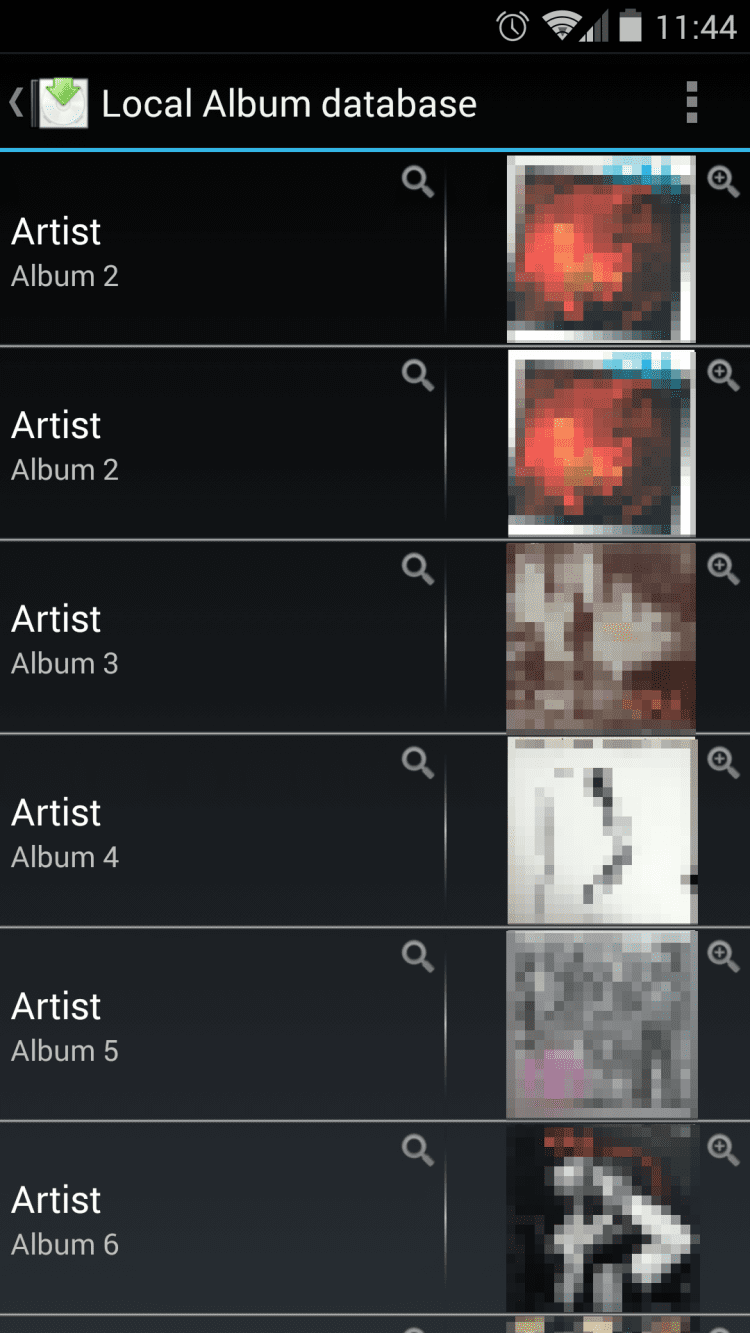Zoom the cover art of Album 4
Image resolution: width=750 pixels, height=1333 pixels.
(x=723, y=762)
